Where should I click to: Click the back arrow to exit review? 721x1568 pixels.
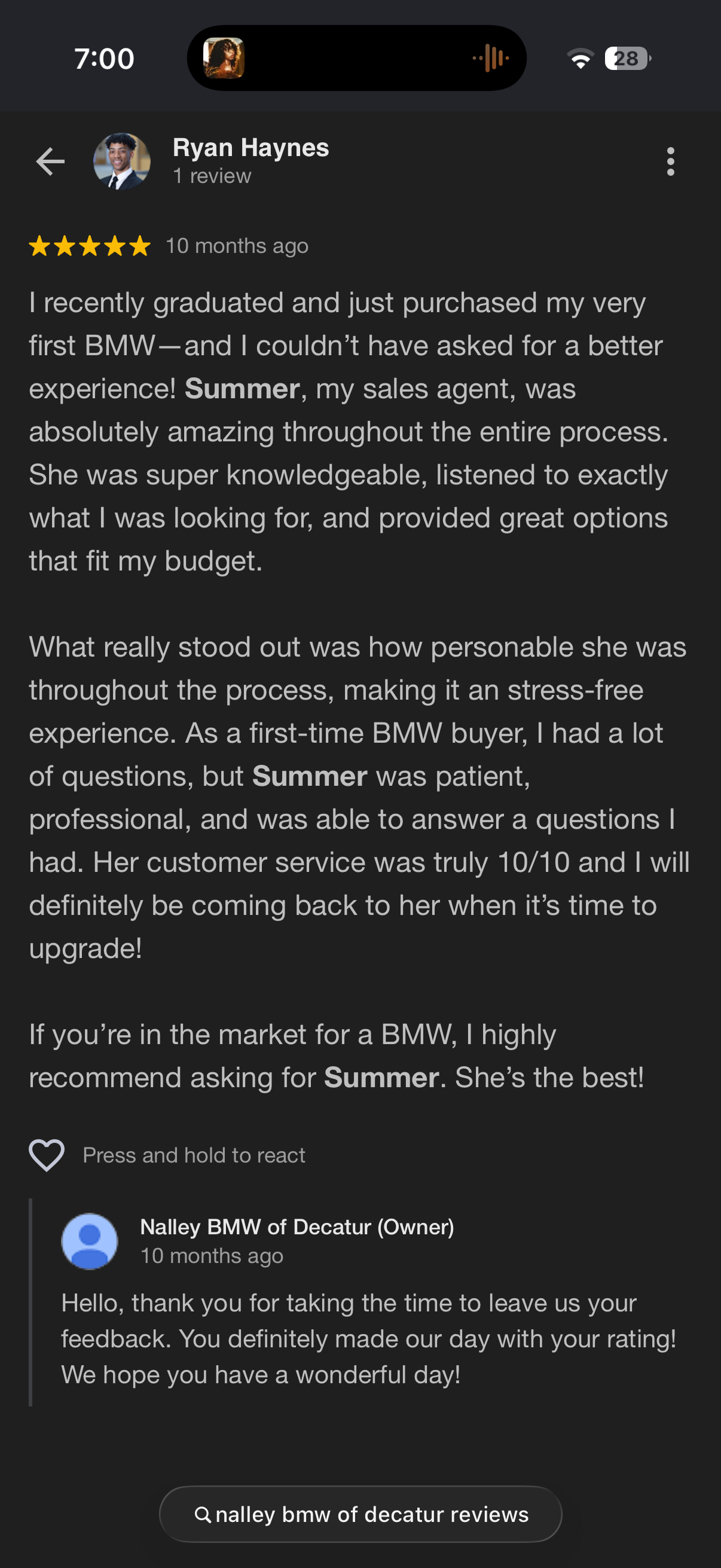[50, 161]
